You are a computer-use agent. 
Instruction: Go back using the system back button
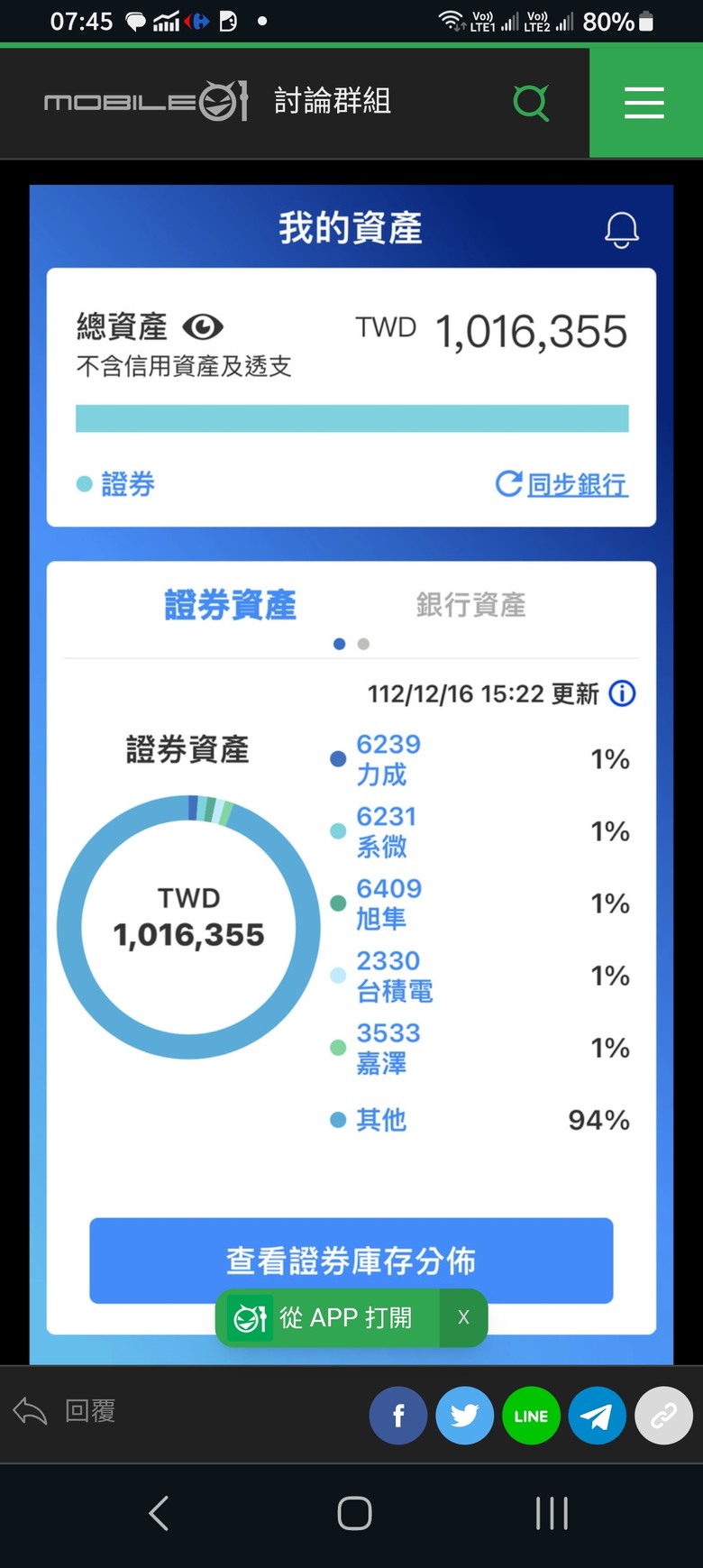[x=159, y=1513]
